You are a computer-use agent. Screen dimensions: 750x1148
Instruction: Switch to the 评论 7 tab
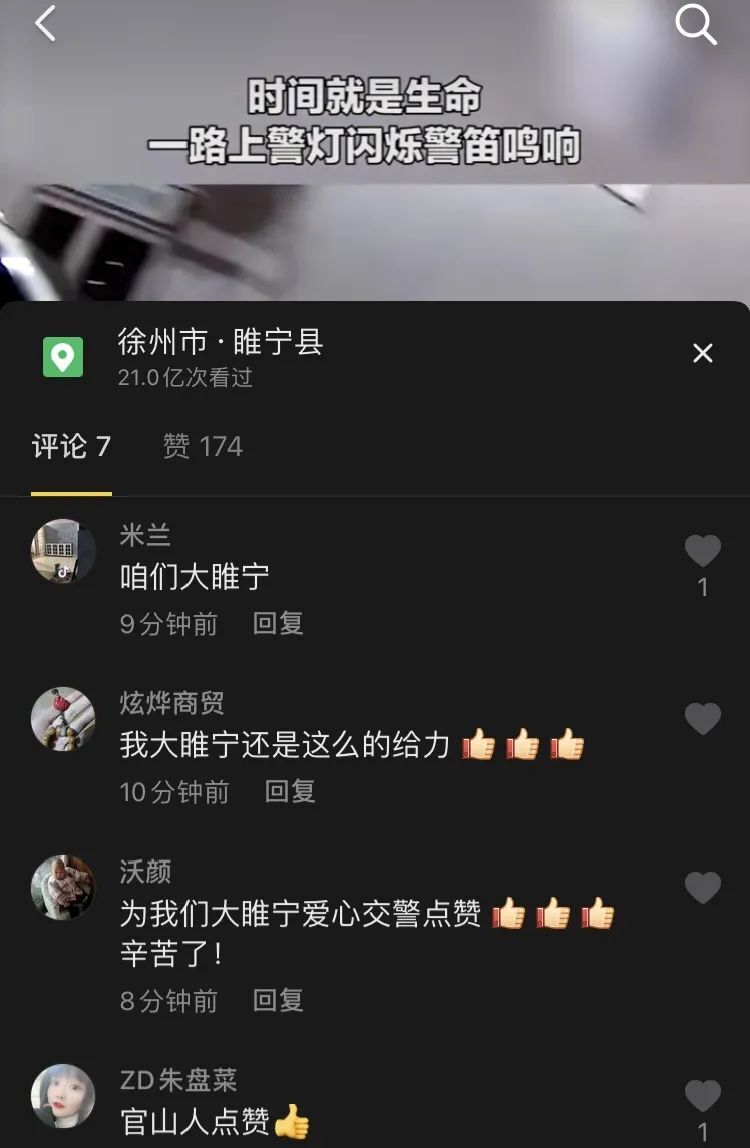71,446
